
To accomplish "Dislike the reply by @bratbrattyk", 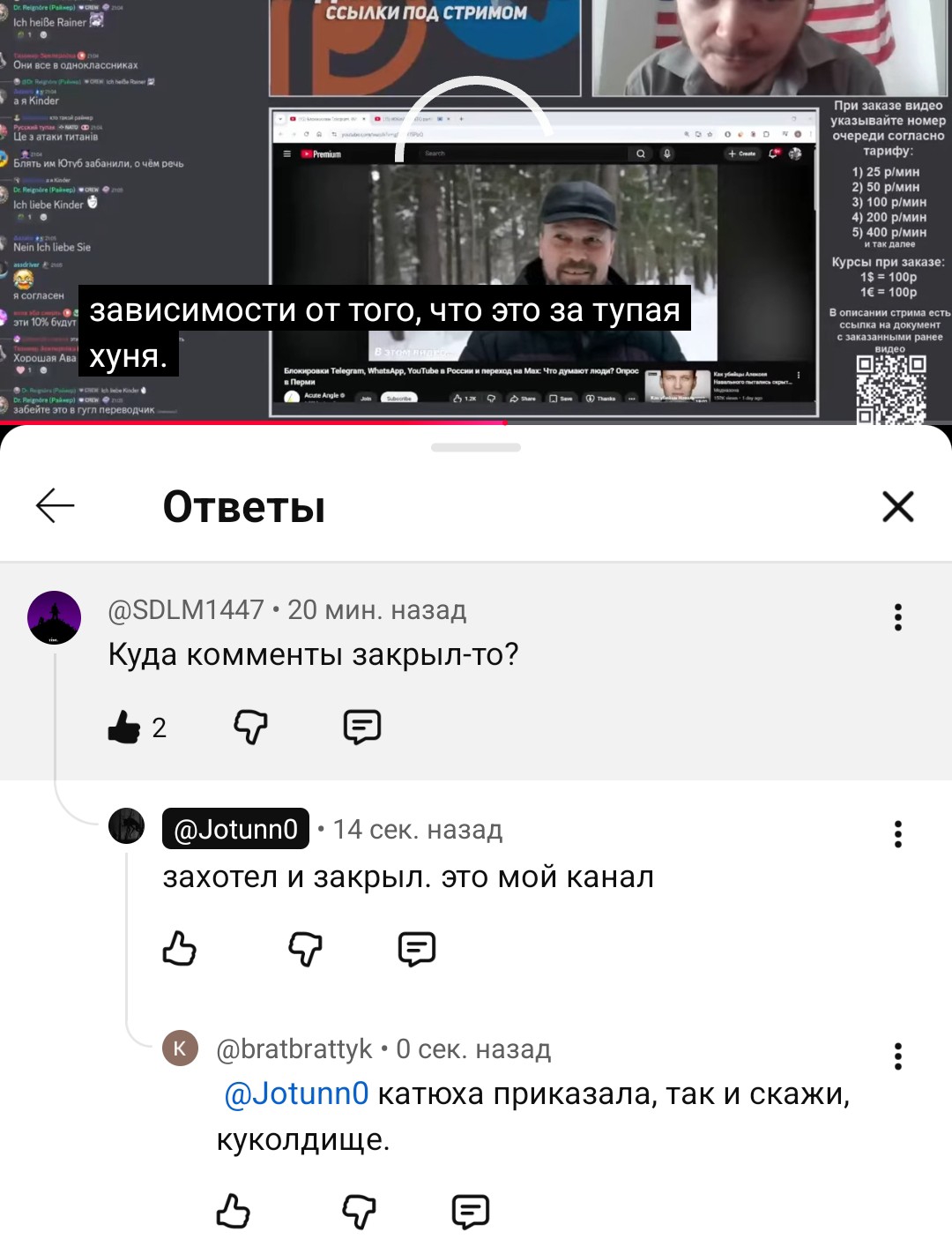I will point(359,1212).
